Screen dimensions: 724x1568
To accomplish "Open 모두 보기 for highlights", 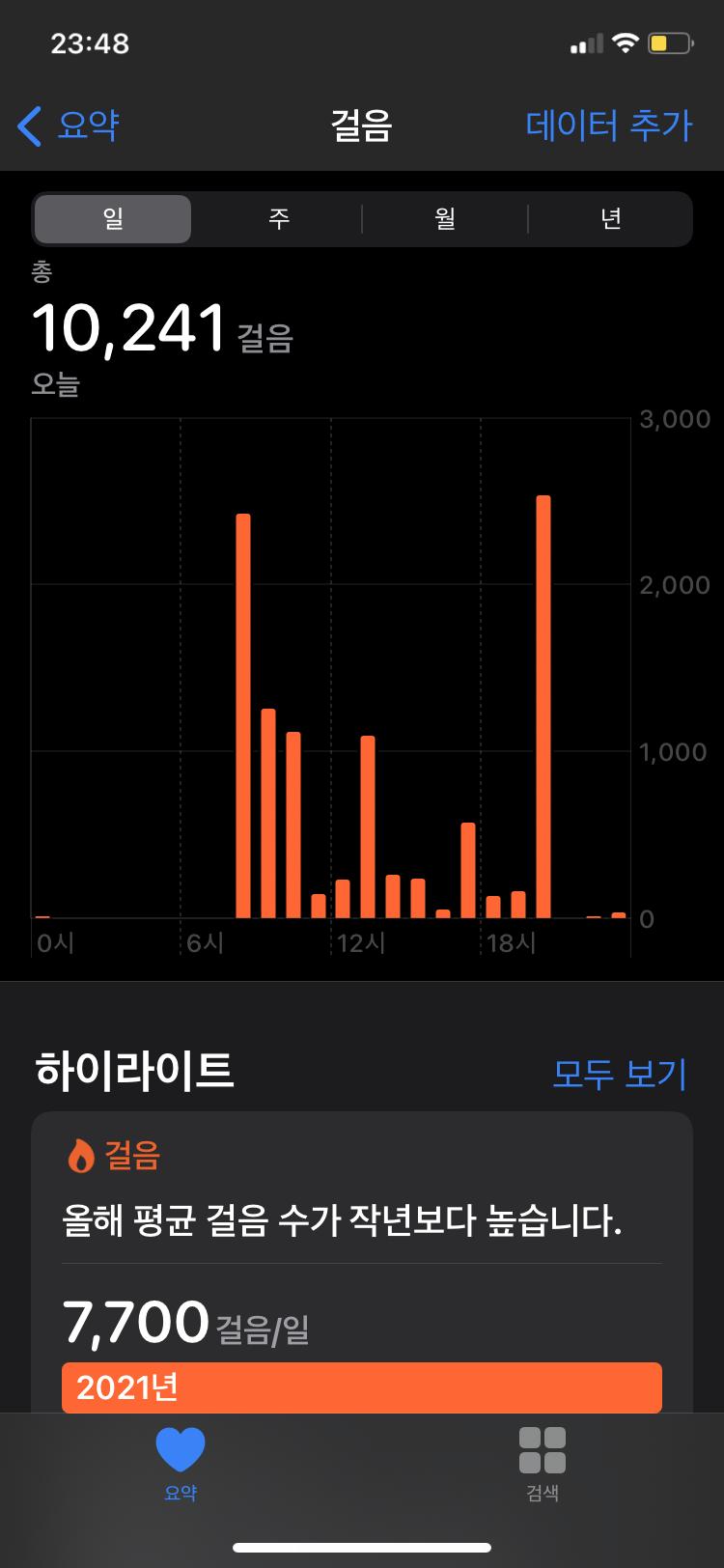I will coord(619,1073).
